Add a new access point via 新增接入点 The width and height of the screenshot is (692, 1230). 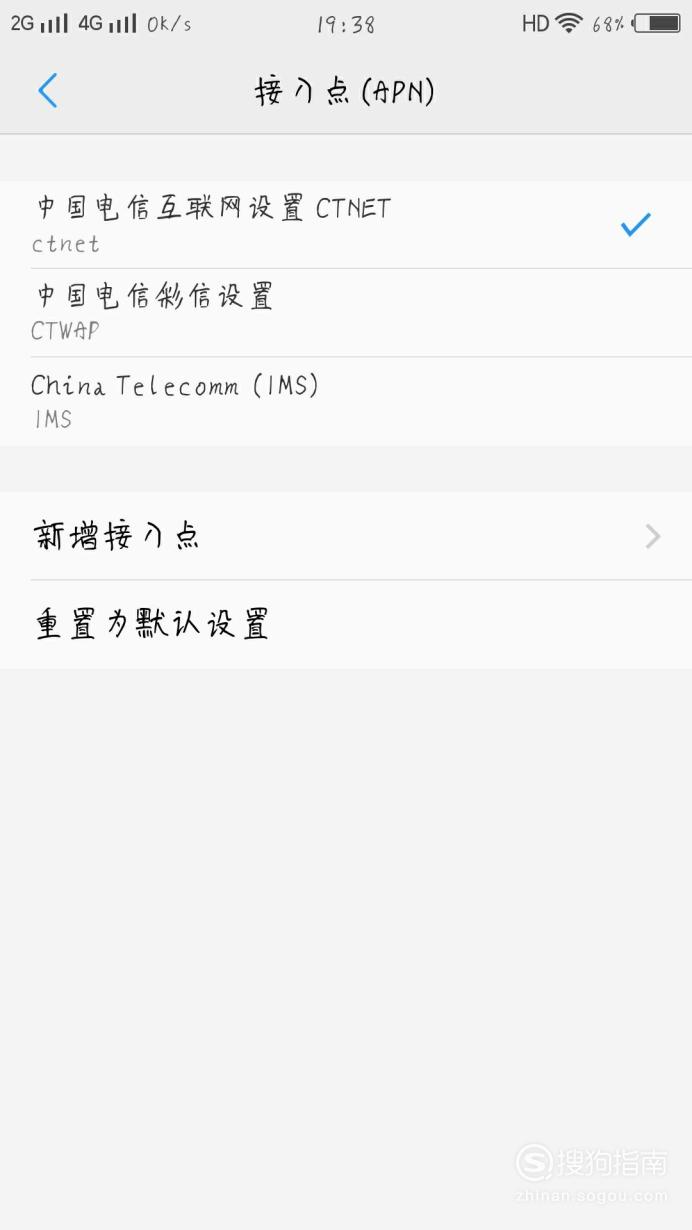tap(346, 536)
